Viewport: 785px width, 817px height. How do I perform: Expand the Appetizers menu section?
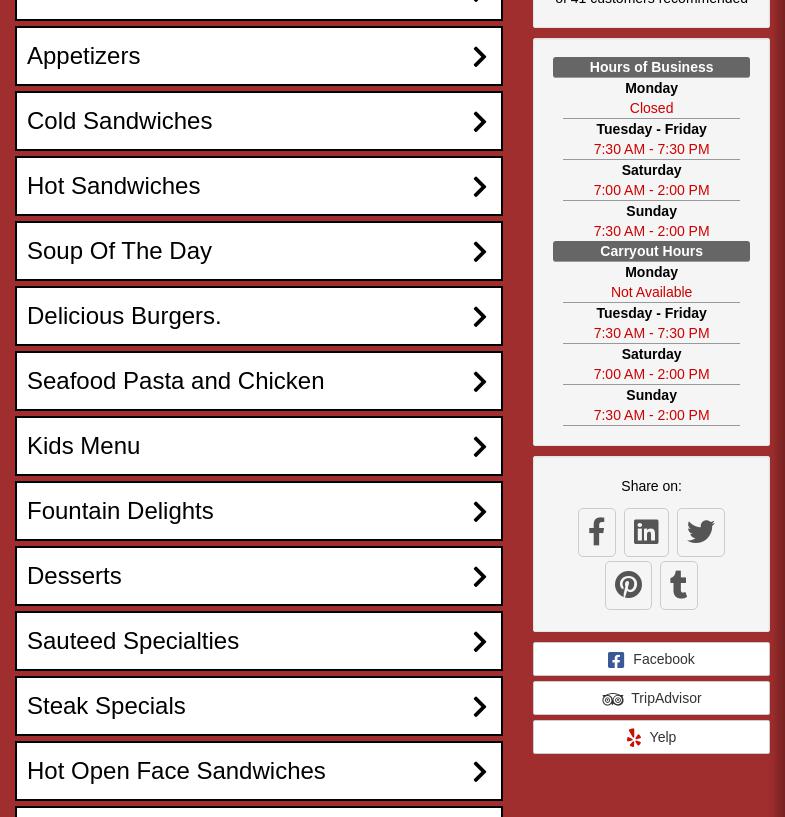258,56
